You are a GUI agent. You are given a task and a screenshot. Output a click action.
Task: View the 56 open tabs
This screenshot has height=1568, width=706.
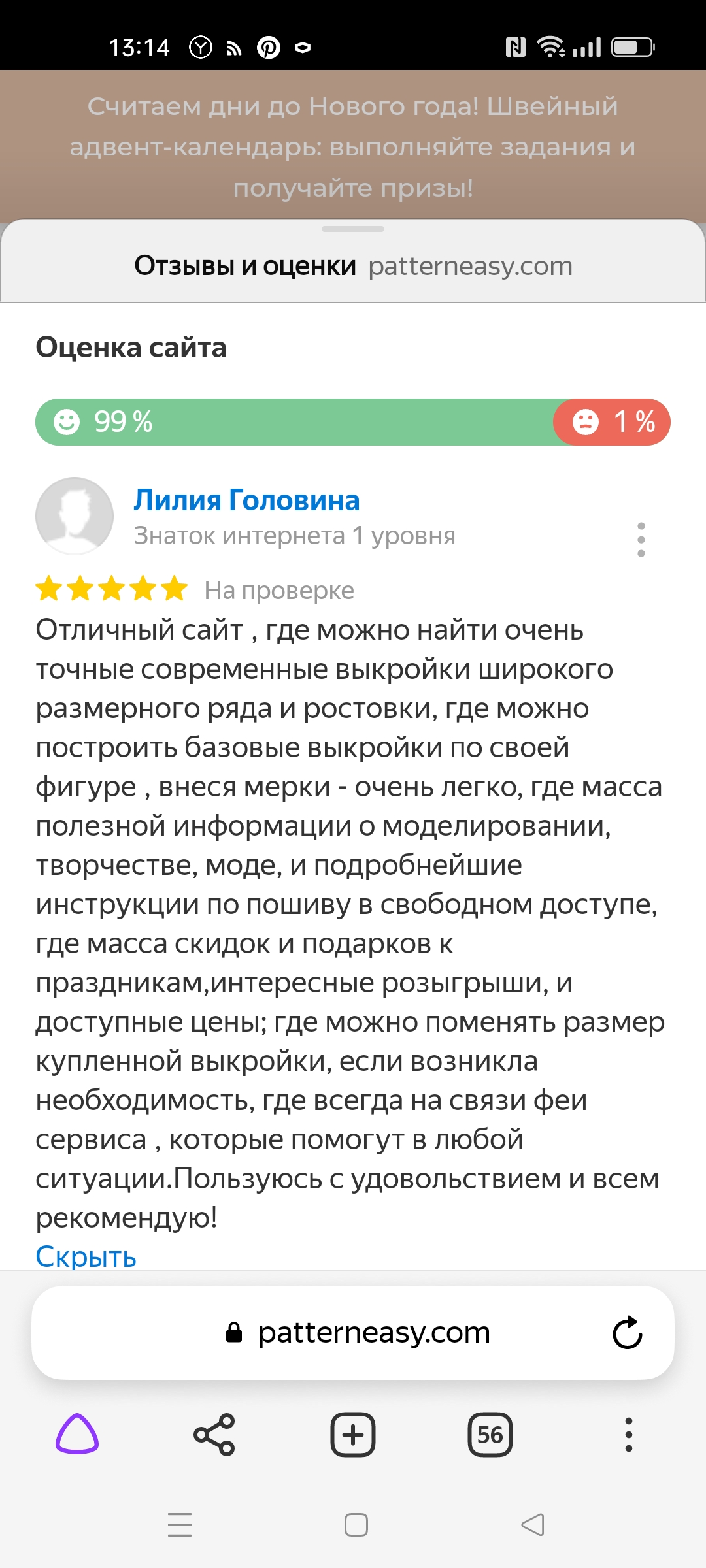coord(490,1435)
